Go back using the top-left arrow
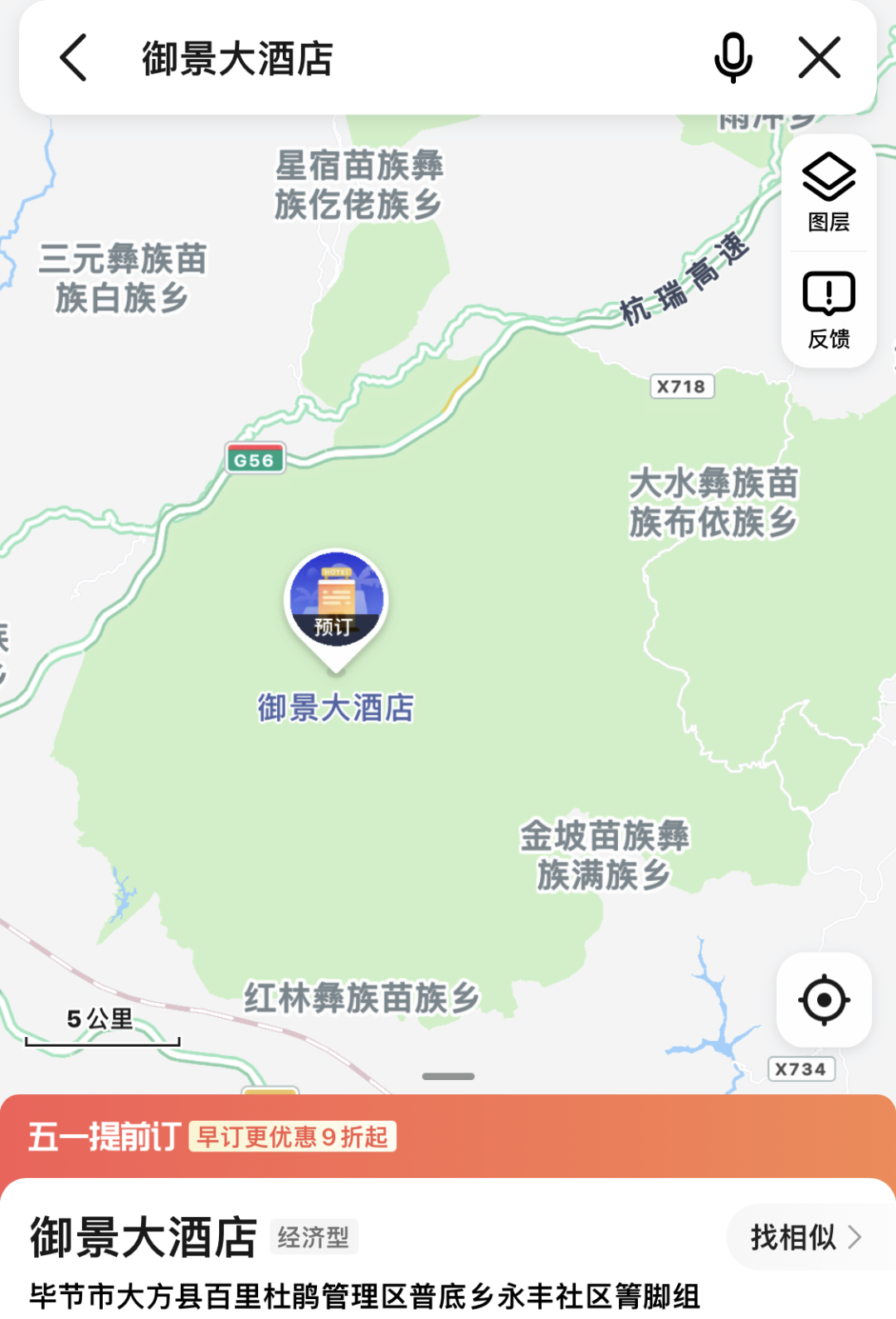This screenshot has height=1319, width=896. tap(74, 58)
